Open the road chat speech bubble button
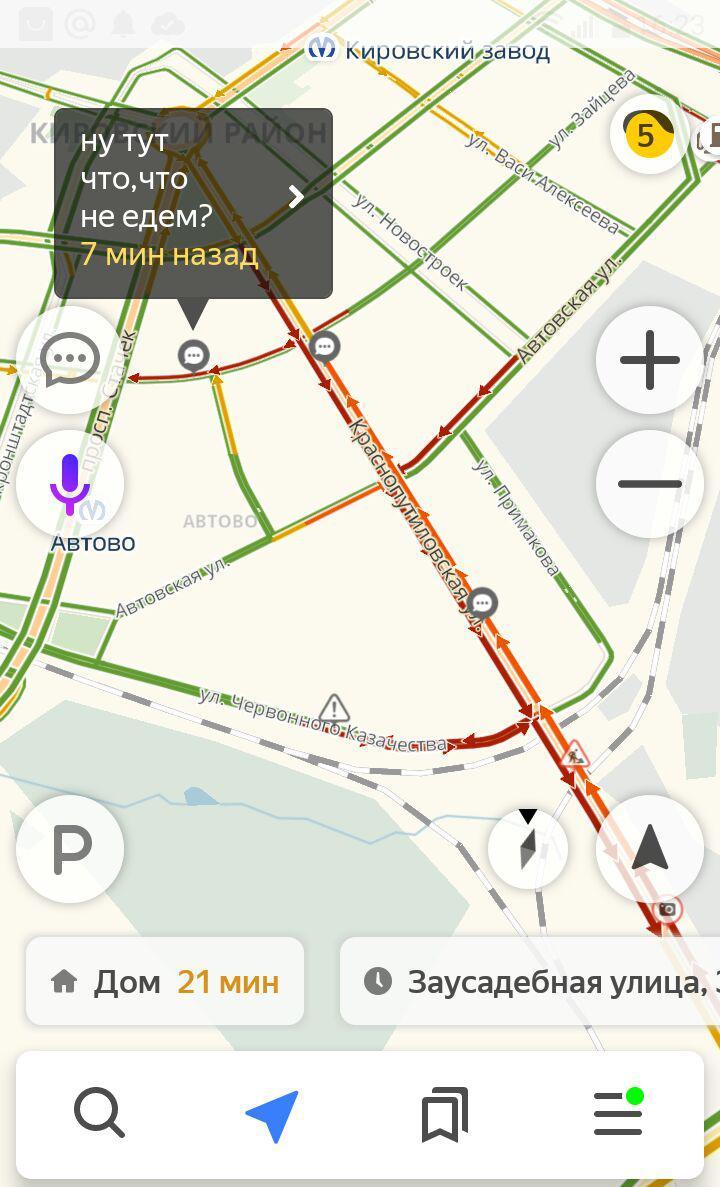This screenshot has width=720, height=1187. pos(70,360)
